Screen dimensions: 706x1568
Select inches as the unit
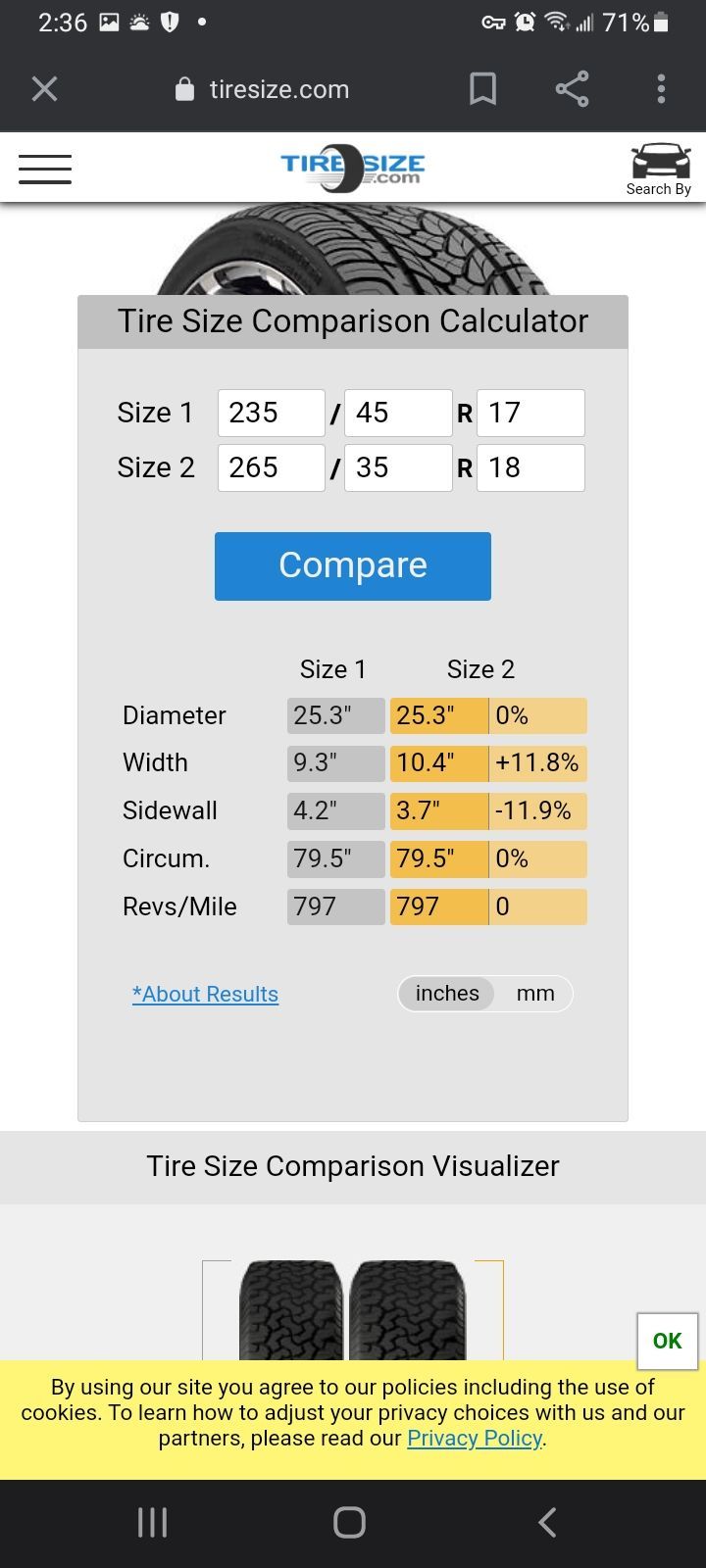click(447, 994)
